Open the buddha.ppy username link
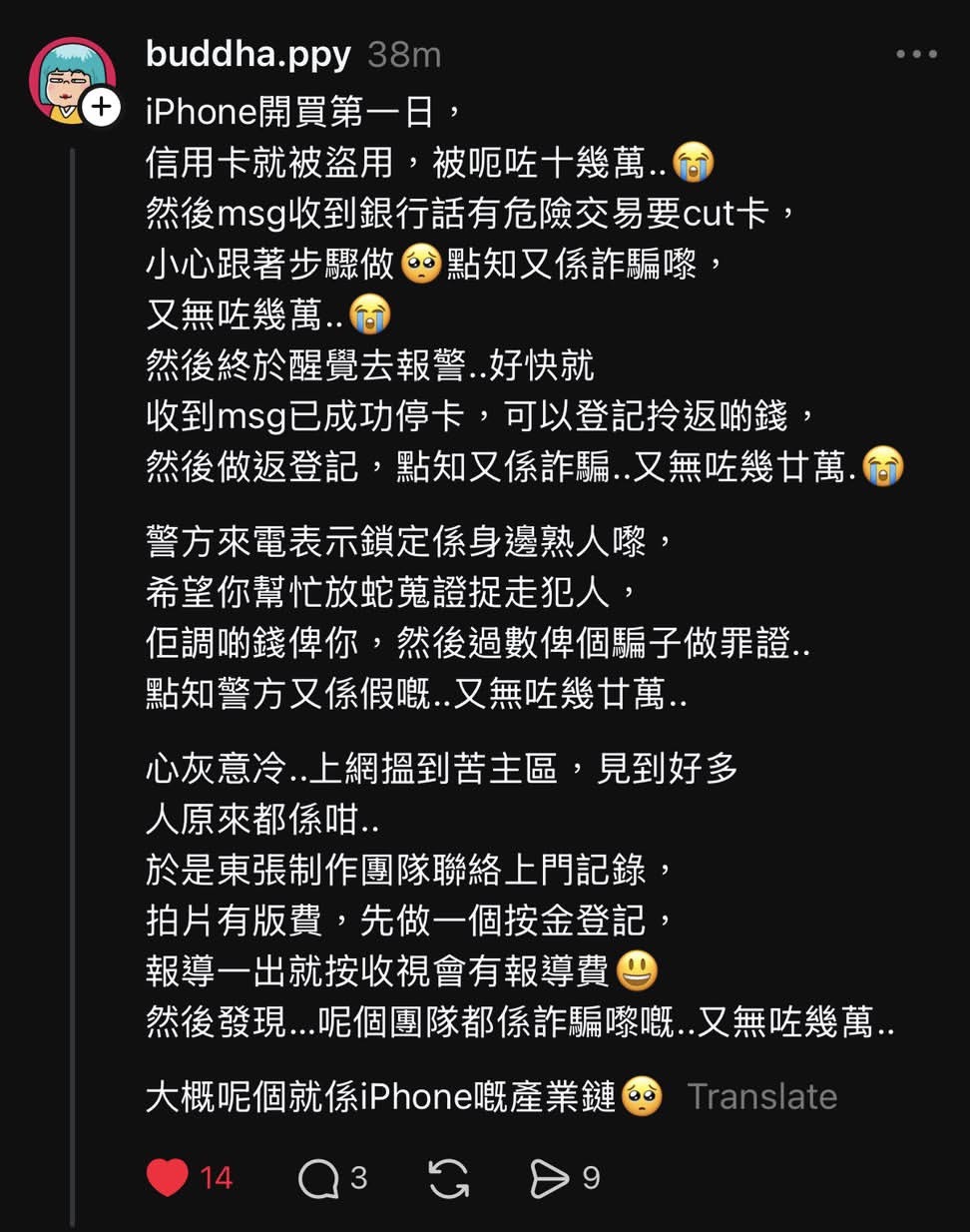This screenshot has height=1232, width=970. click(247, 54)
